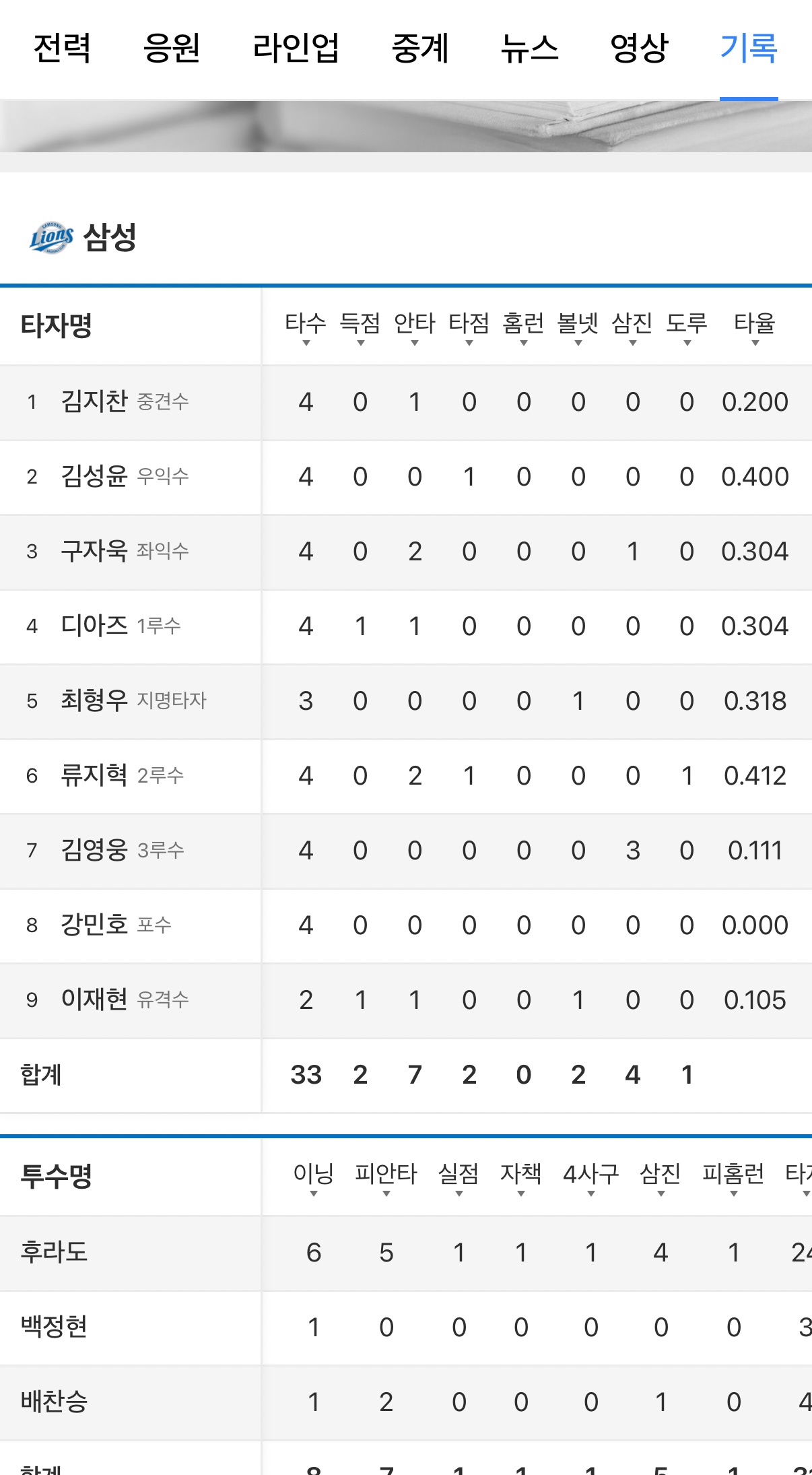
Task: Sort pitchers by 실점 column
Action: click(459, 1178)
